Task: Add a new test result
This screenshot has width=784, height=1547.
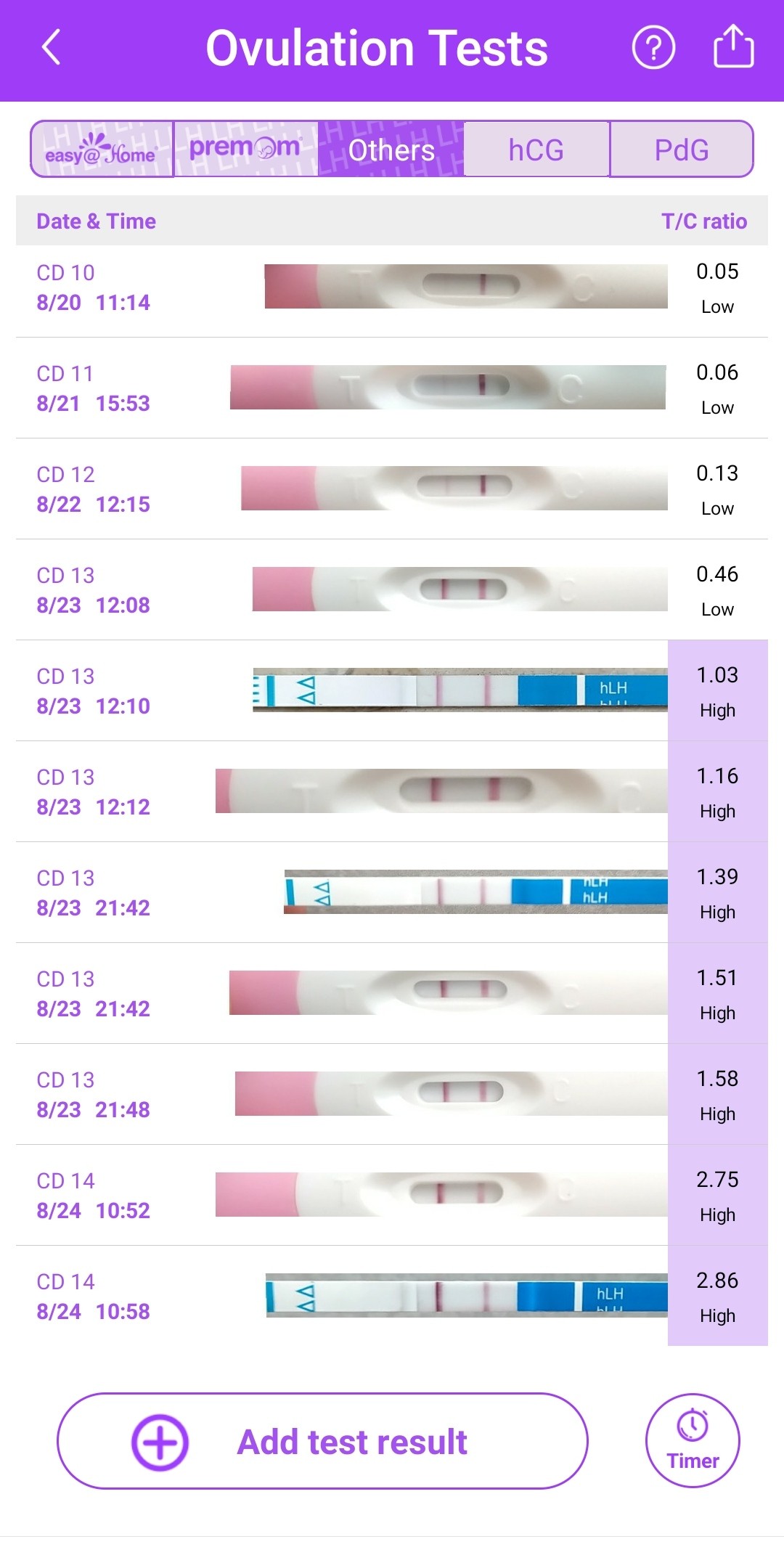Action: click(322, 1441)
